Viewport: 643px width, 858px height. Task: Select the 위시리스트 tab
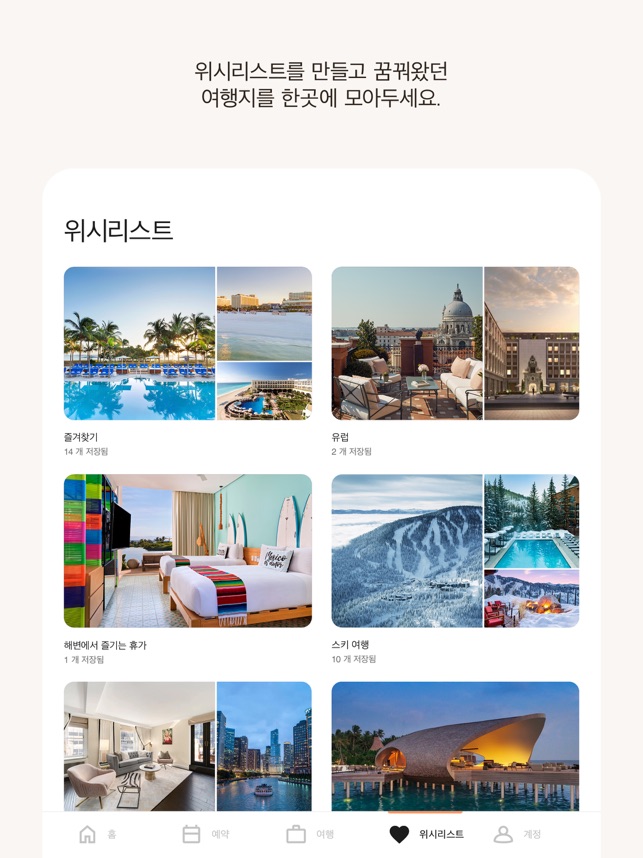[426, 834]
